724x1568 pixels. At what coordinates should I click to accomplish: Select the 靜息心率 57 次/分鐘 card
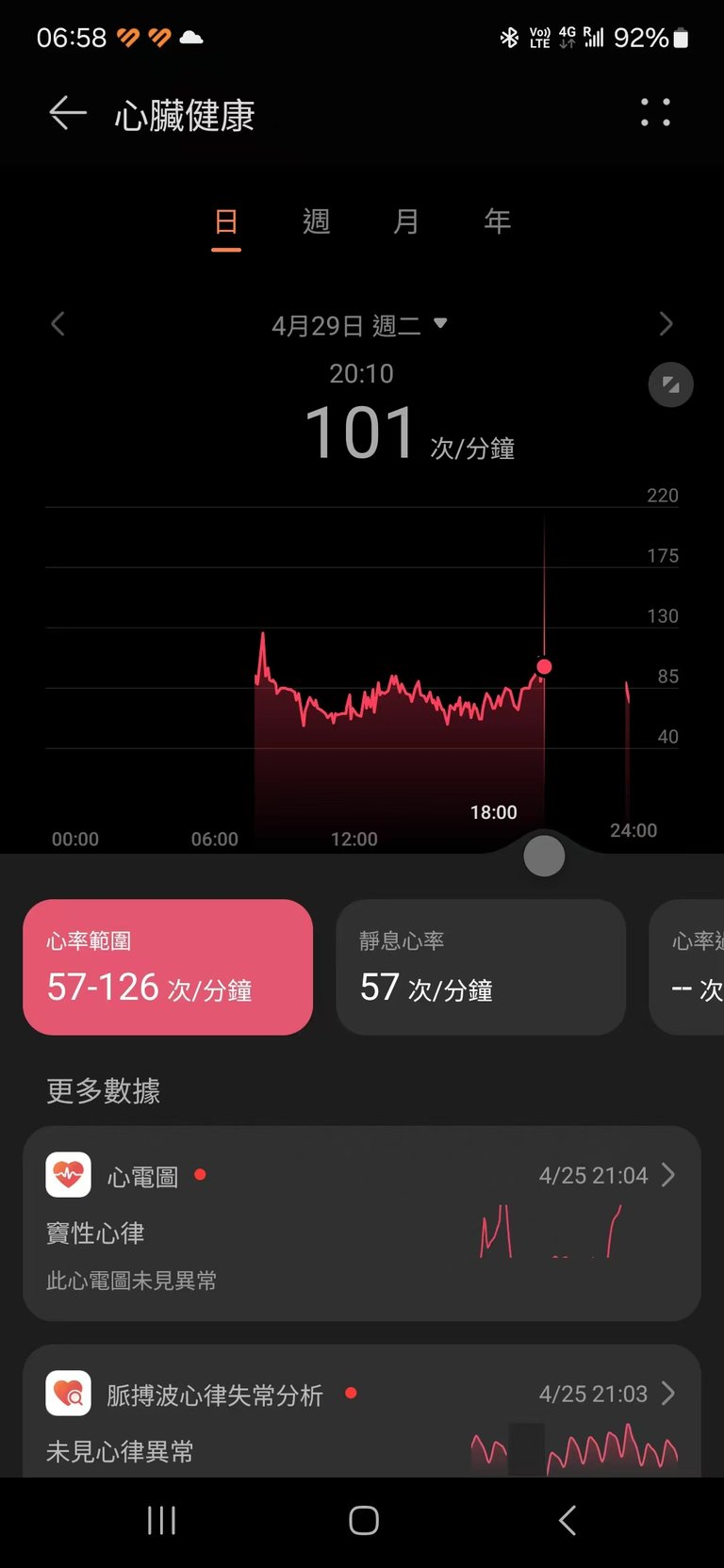tap(481, 967)
